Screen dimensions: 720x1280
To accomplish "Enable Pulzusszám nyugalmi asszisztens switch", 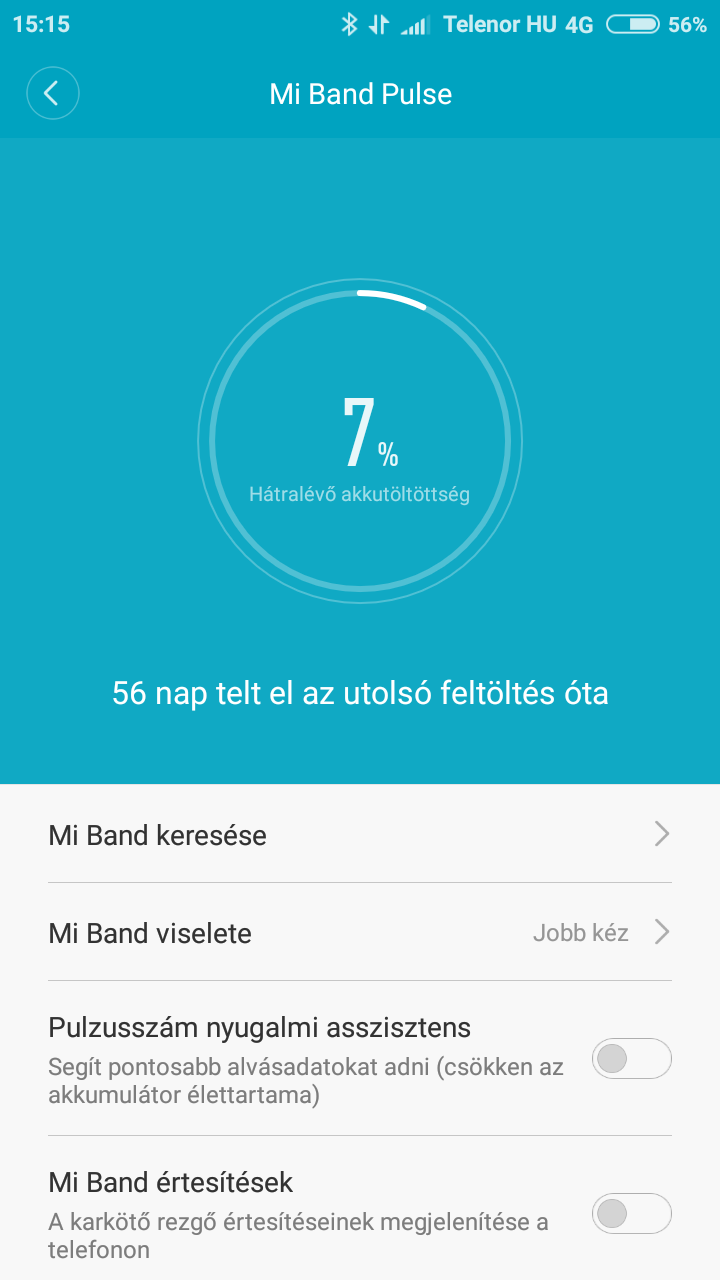I will [x=631, y=1059].
